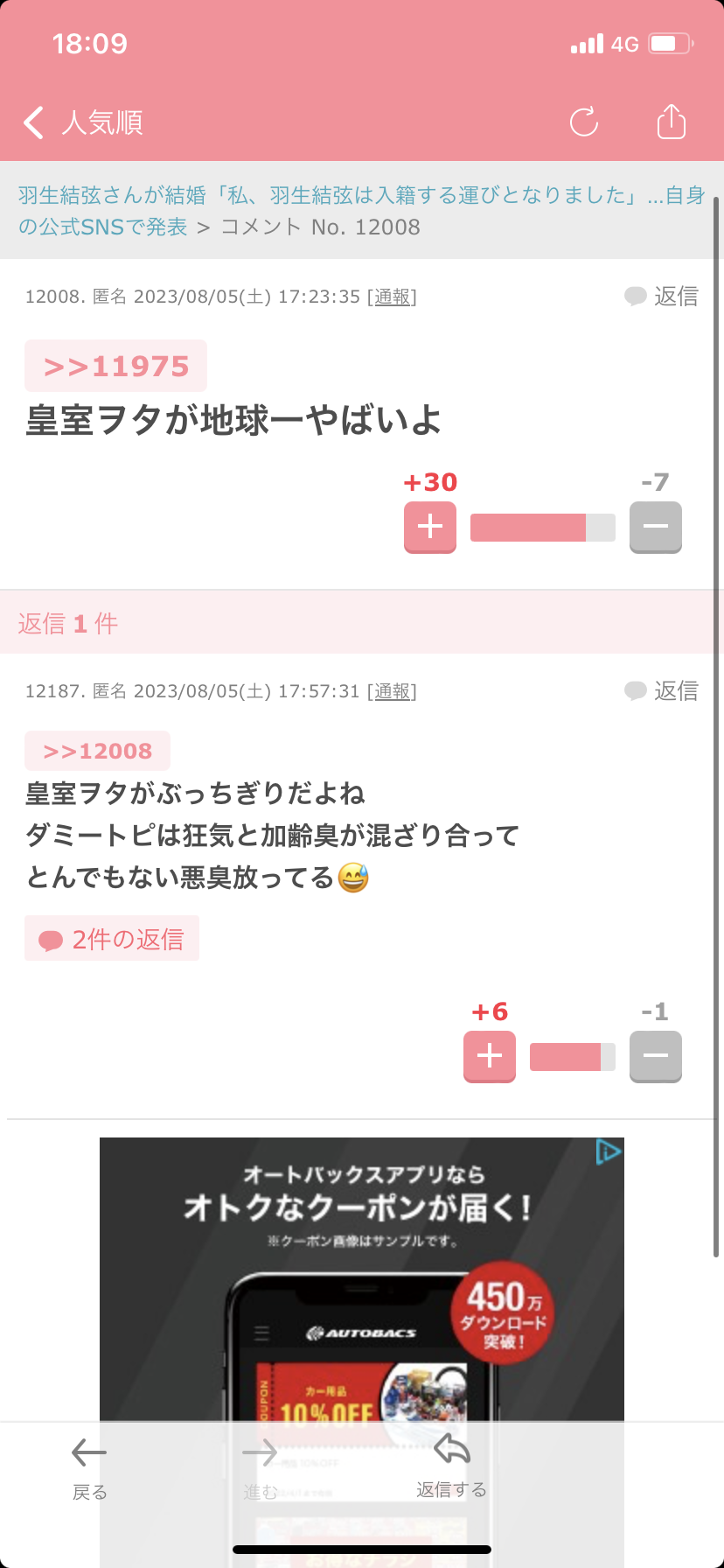The height and width of the screenshot is (1568, 724).
Task: Reply to comment 12187 with 返信
Action: pyautogui.click(x=662, y=691)
